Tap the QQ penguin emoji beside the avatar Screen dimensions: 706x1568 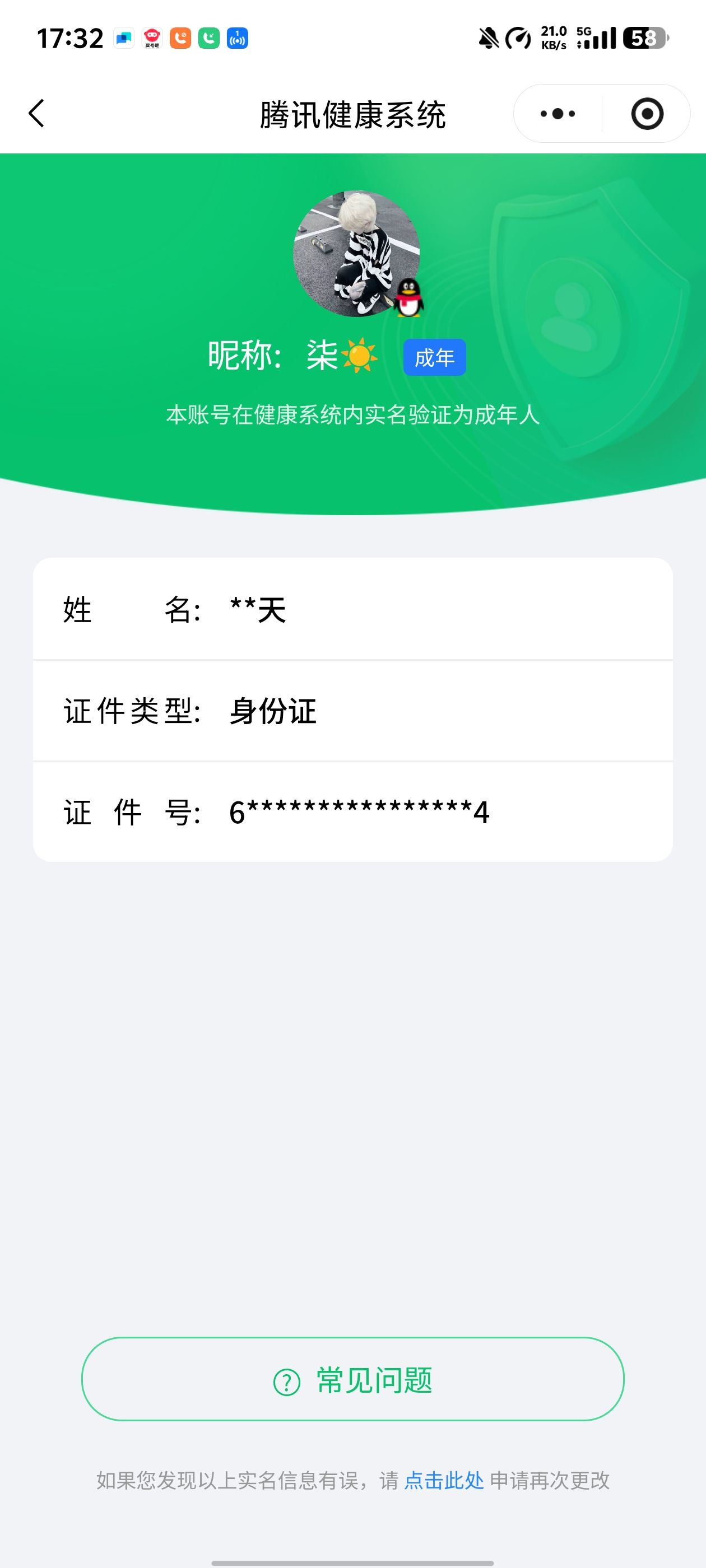(x=408, y=299)
